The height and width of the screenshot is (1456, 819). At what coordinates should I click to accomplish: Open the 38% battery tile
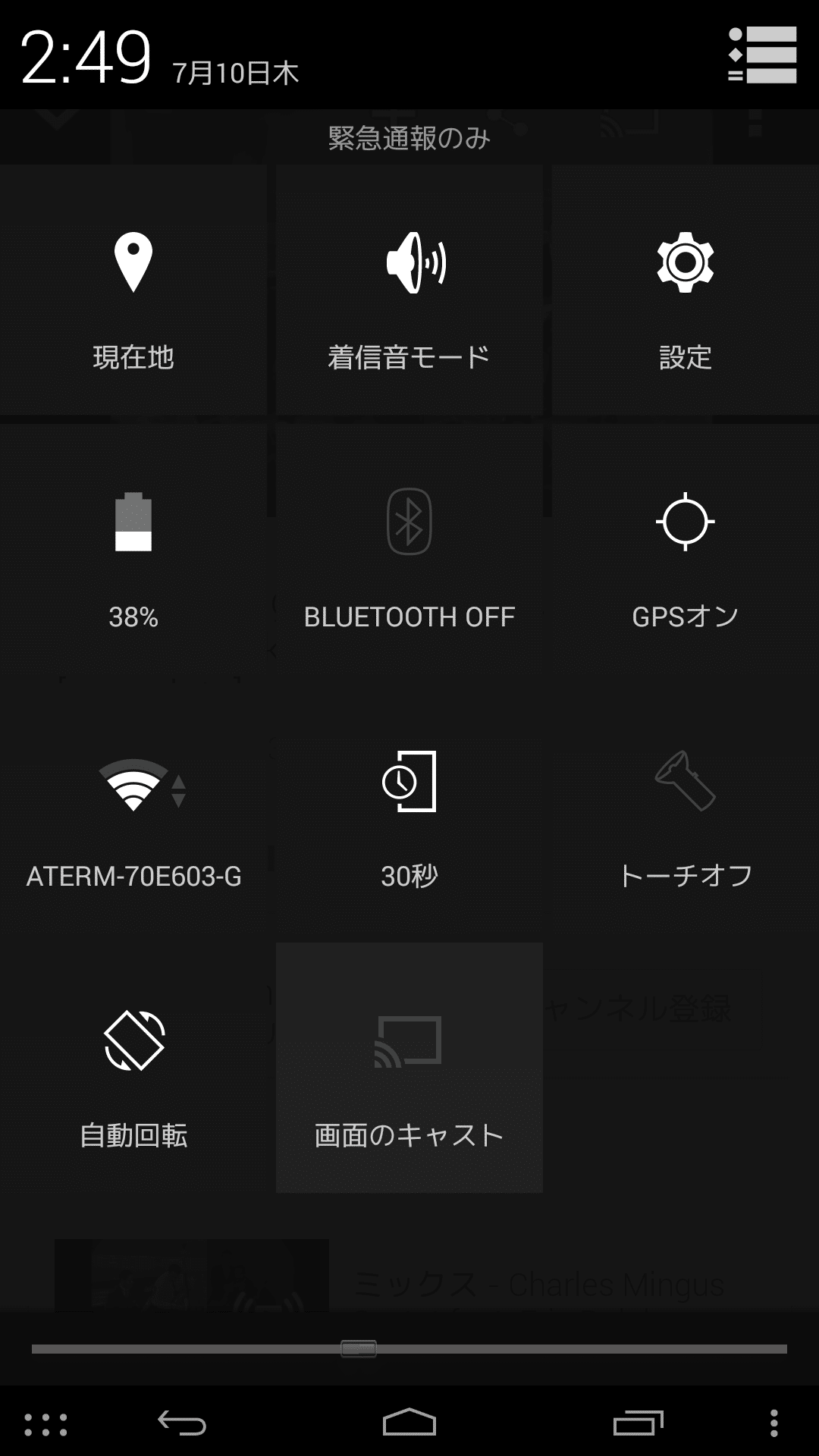point(133,549)
